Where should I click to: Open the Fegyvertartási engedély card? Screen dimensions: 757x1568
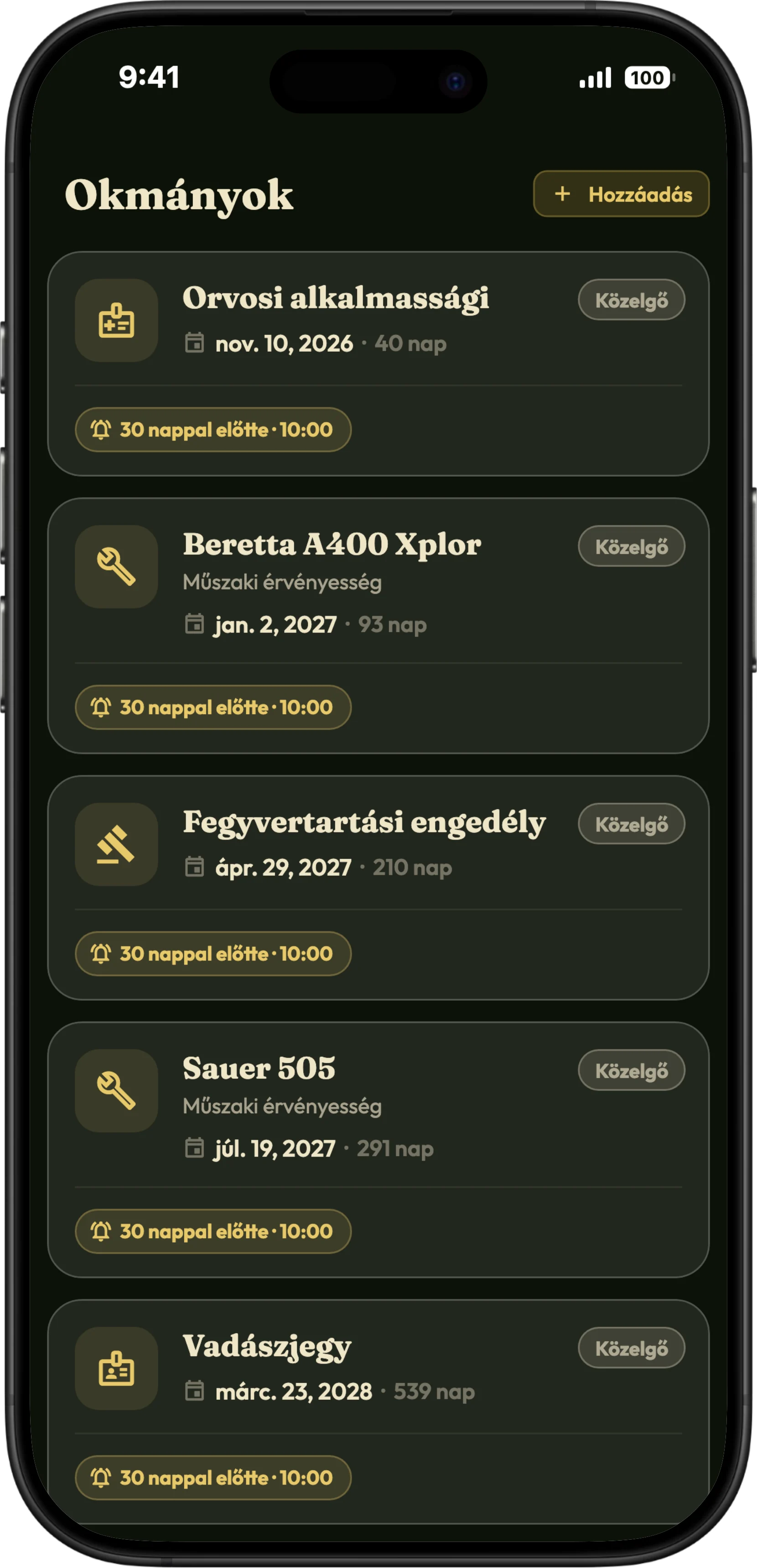coord(378,888)
